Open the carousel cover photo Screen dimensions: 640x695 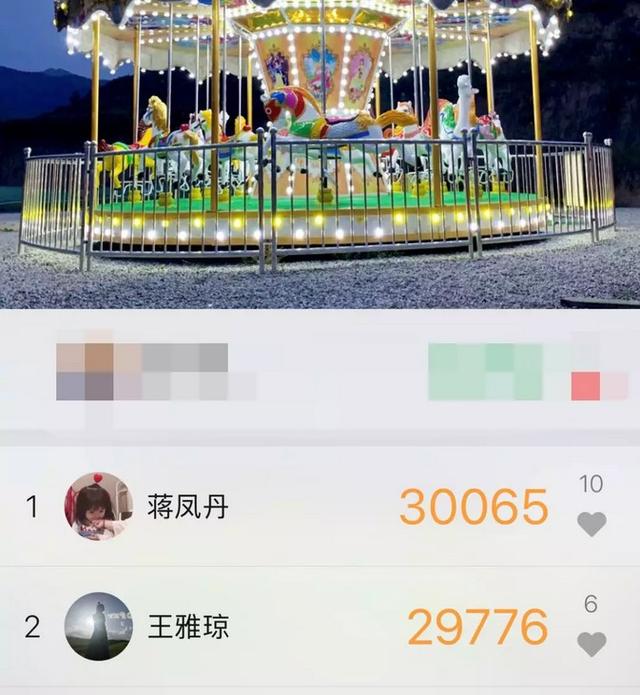pyautogui.click(x=320, y=150)
